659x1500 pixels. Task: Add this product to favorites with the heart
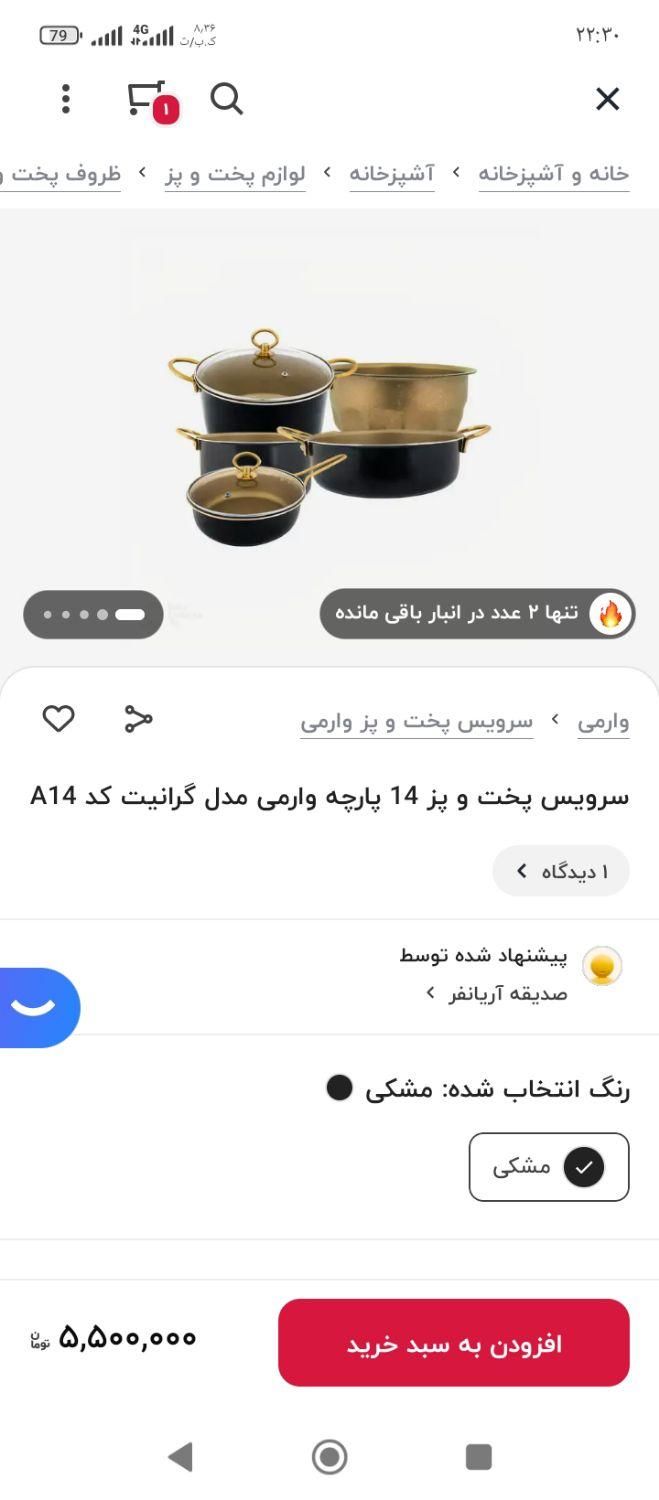[58, 718]
